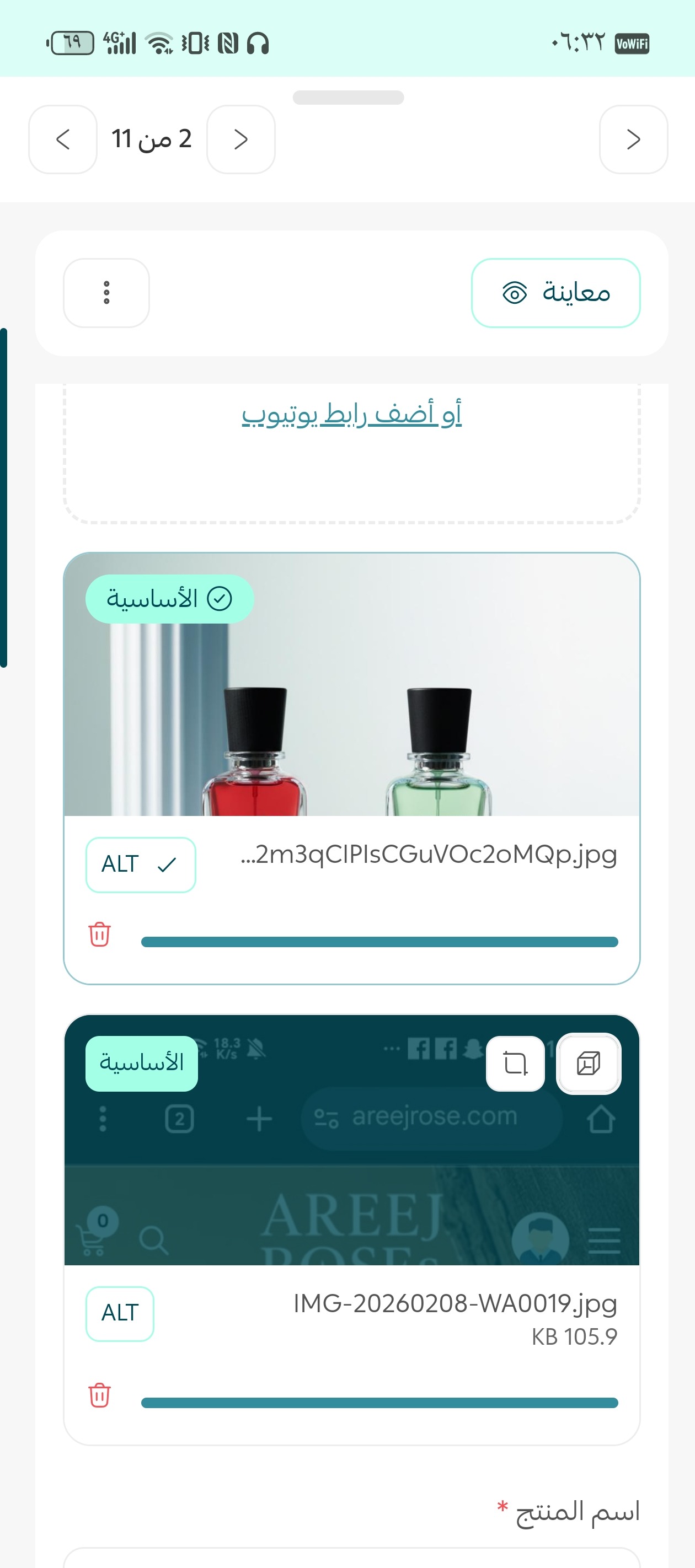695x1568 pixels.
Task: Open the three-dot options menu
Action: (106, 293)
